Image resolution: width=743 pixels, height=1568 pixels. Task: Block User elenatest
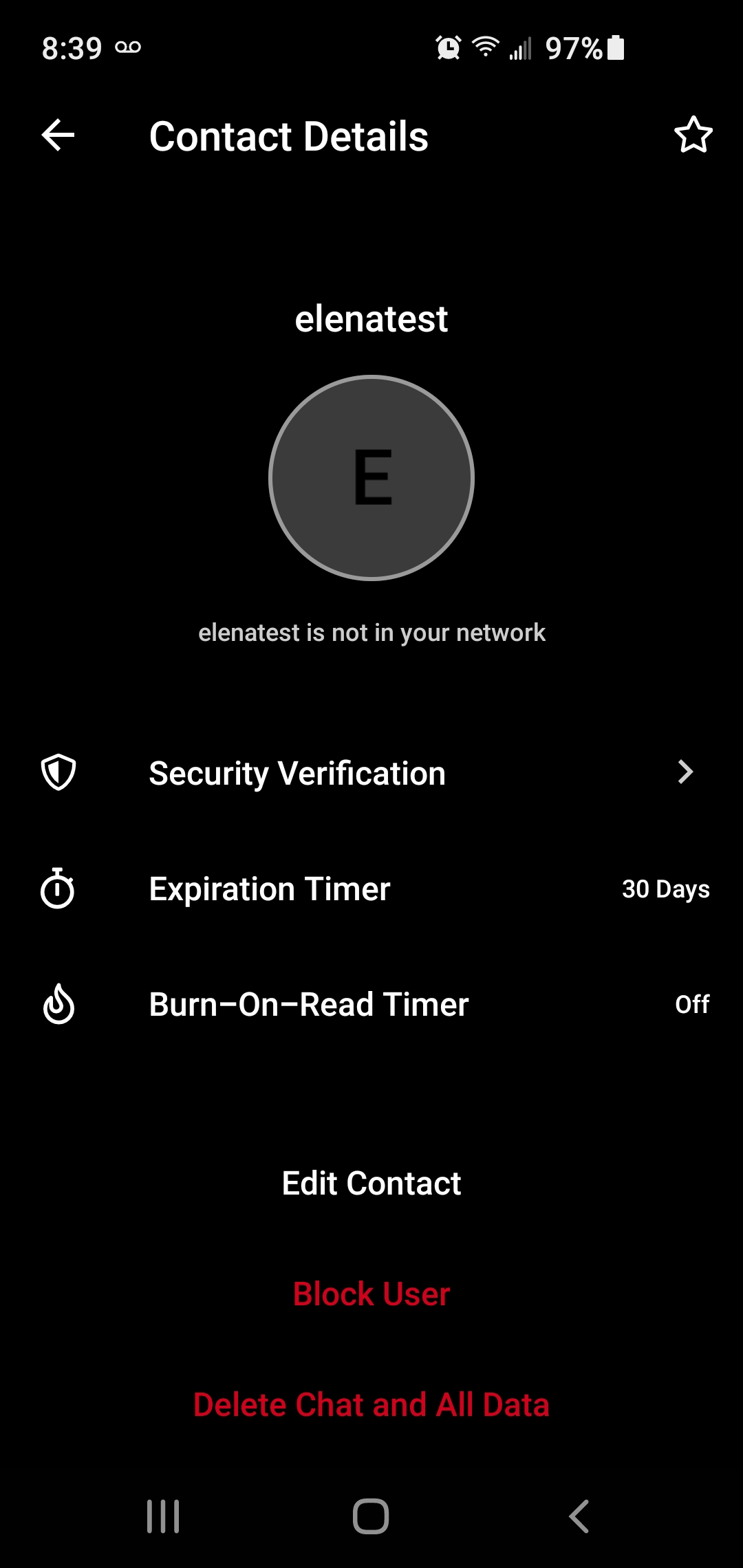[371, 1294]
